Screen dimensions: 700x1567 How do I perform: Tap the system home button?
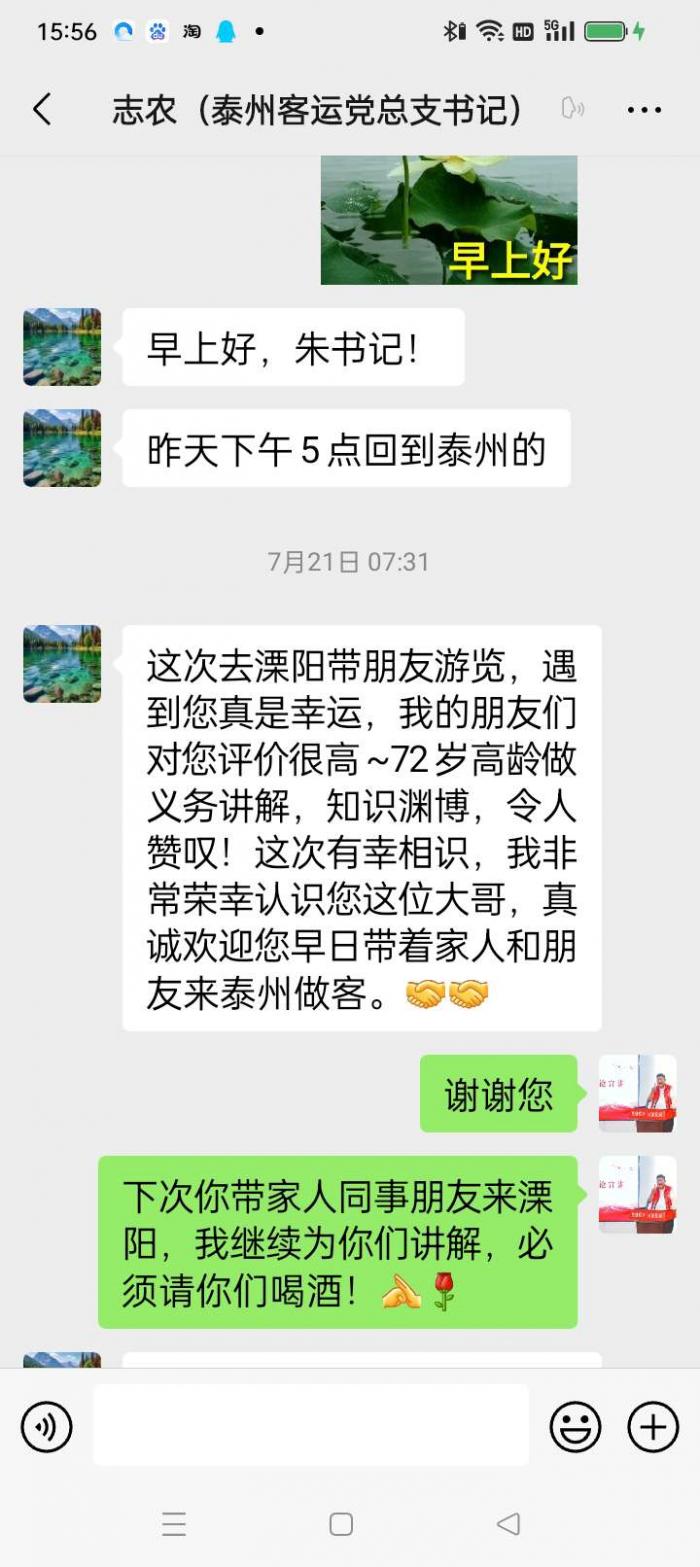[x=341, y=1523]
